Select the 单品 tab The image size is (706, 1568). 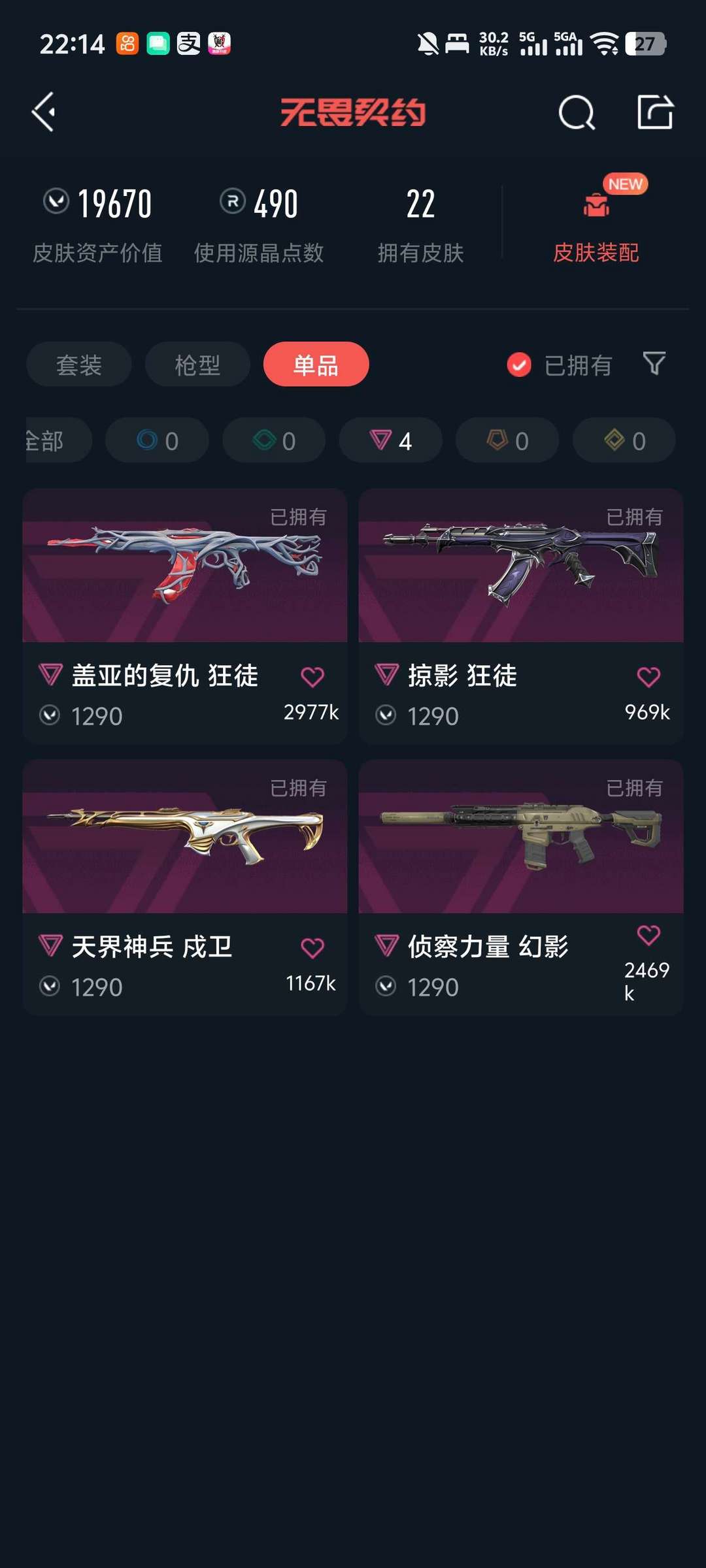[316, 365]
